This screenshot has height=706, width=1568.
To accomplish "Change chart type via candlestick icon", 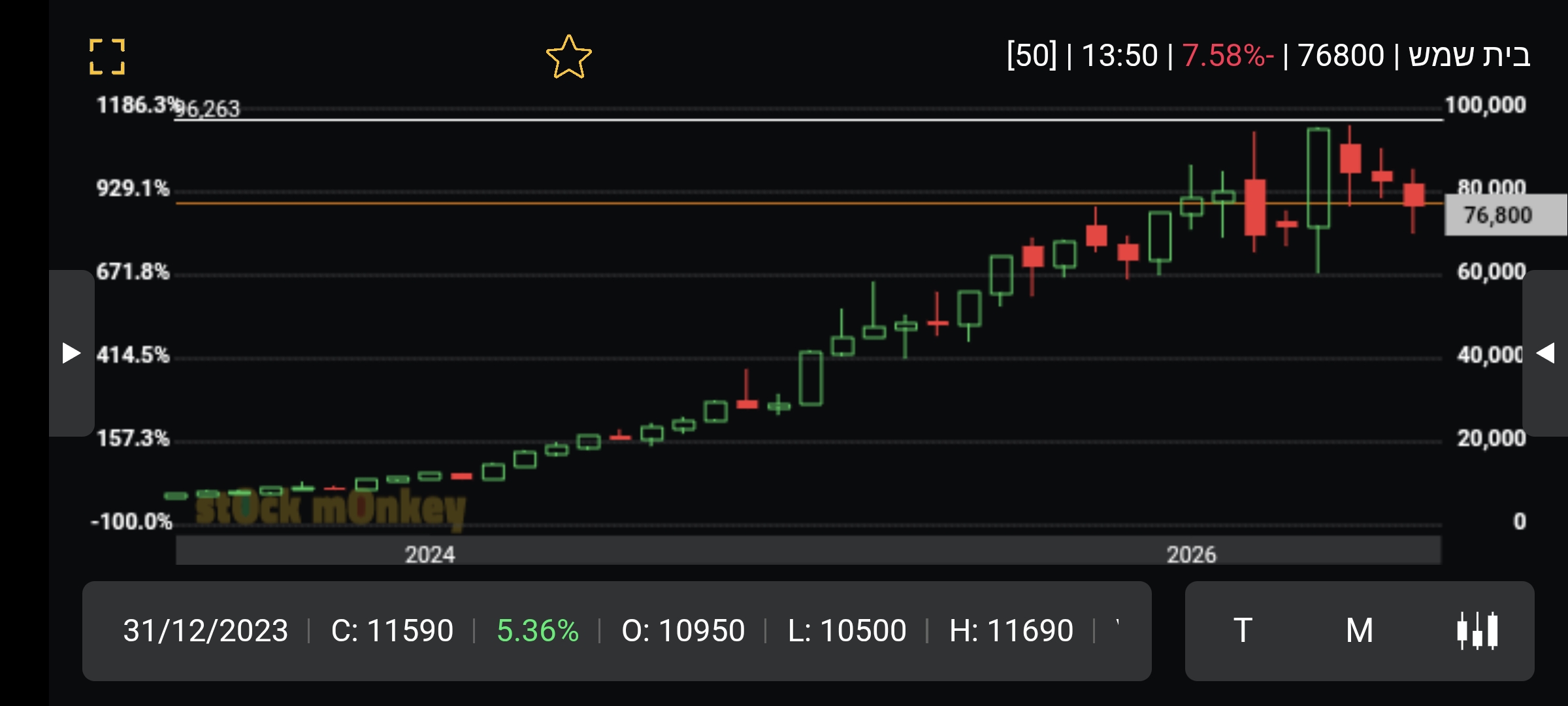I will point(1477,631).
